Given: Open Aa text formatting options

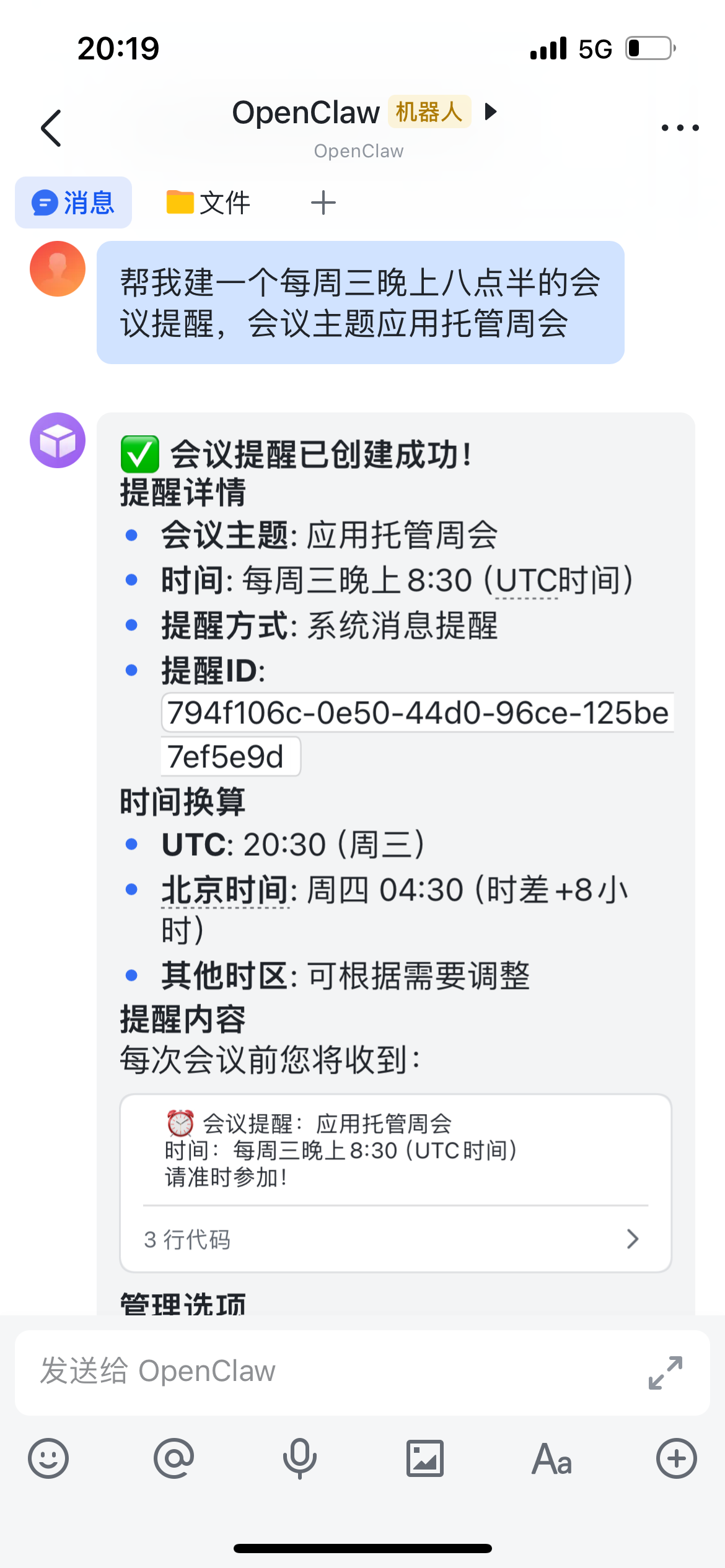Looking at the screenshot, I should 551,1458.
